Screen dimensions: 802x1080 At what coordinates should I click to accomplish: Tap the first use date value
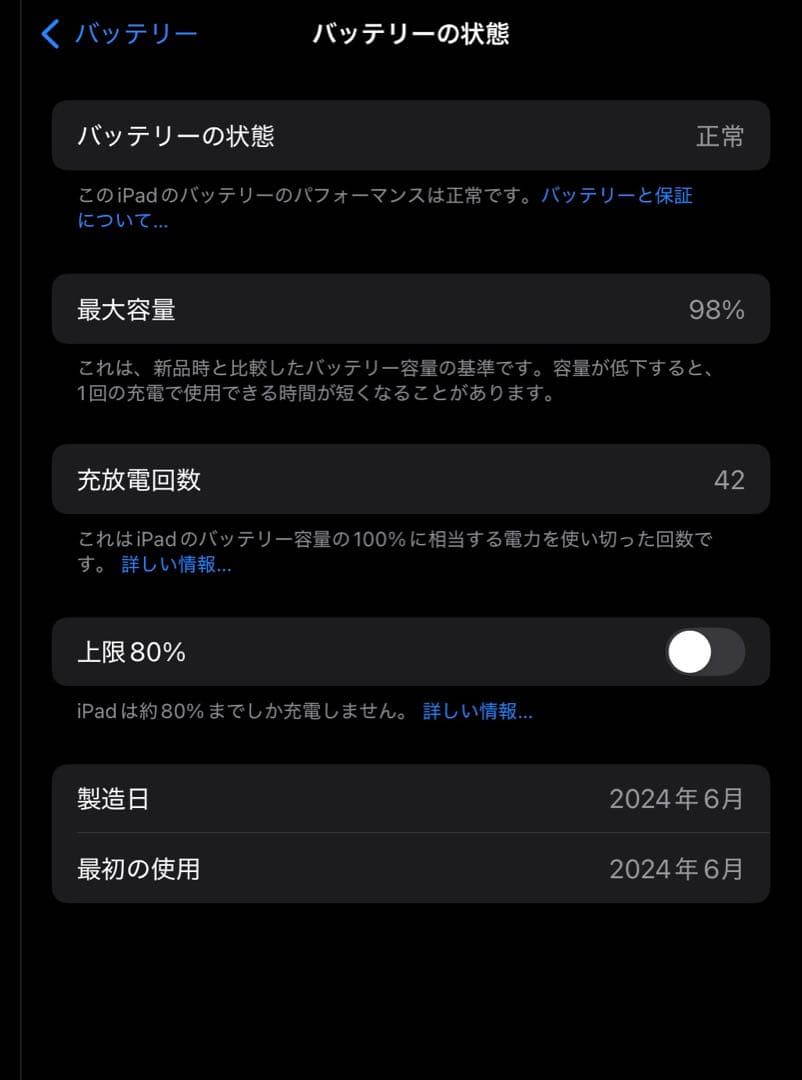(x=678, y=868)
